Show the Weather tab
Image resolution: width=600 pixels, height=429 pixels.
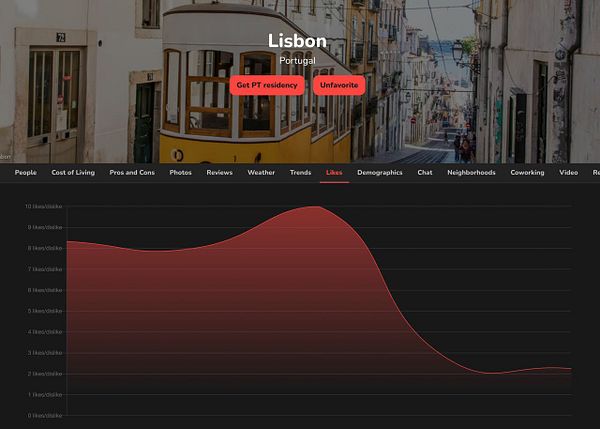click(261, 172)
